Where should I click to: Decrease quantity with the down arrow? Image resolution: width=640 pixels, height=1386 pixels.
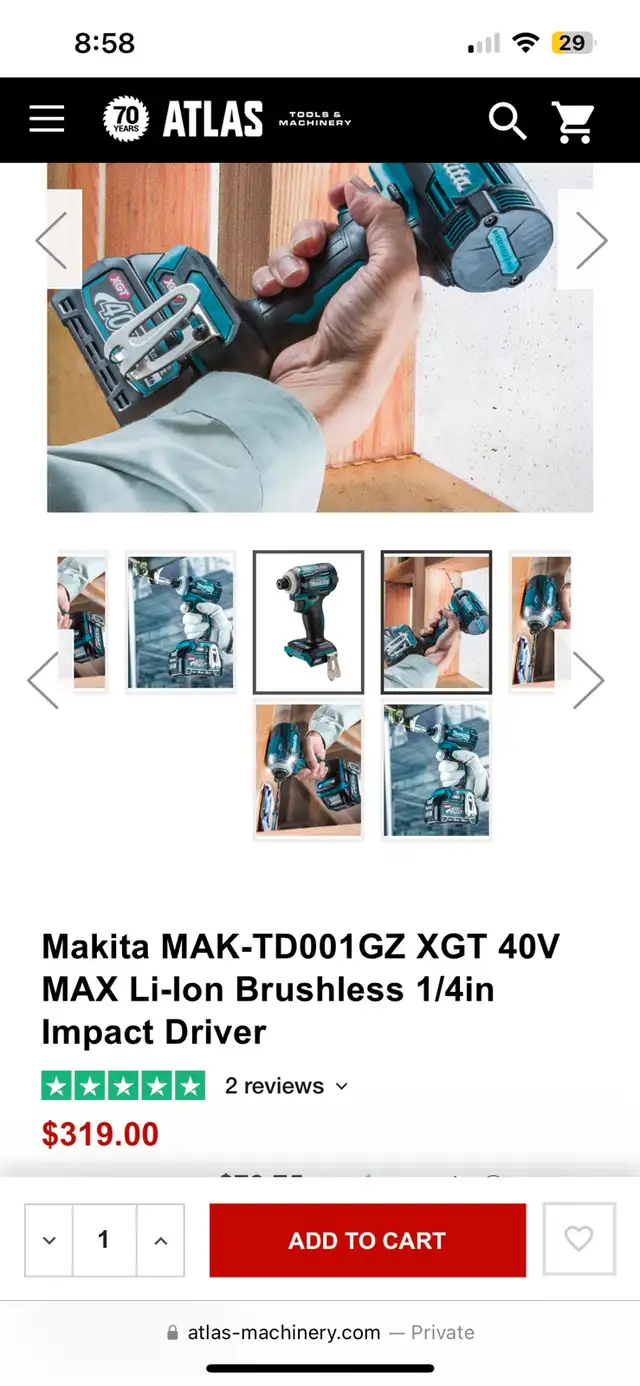click(49, 1240)
